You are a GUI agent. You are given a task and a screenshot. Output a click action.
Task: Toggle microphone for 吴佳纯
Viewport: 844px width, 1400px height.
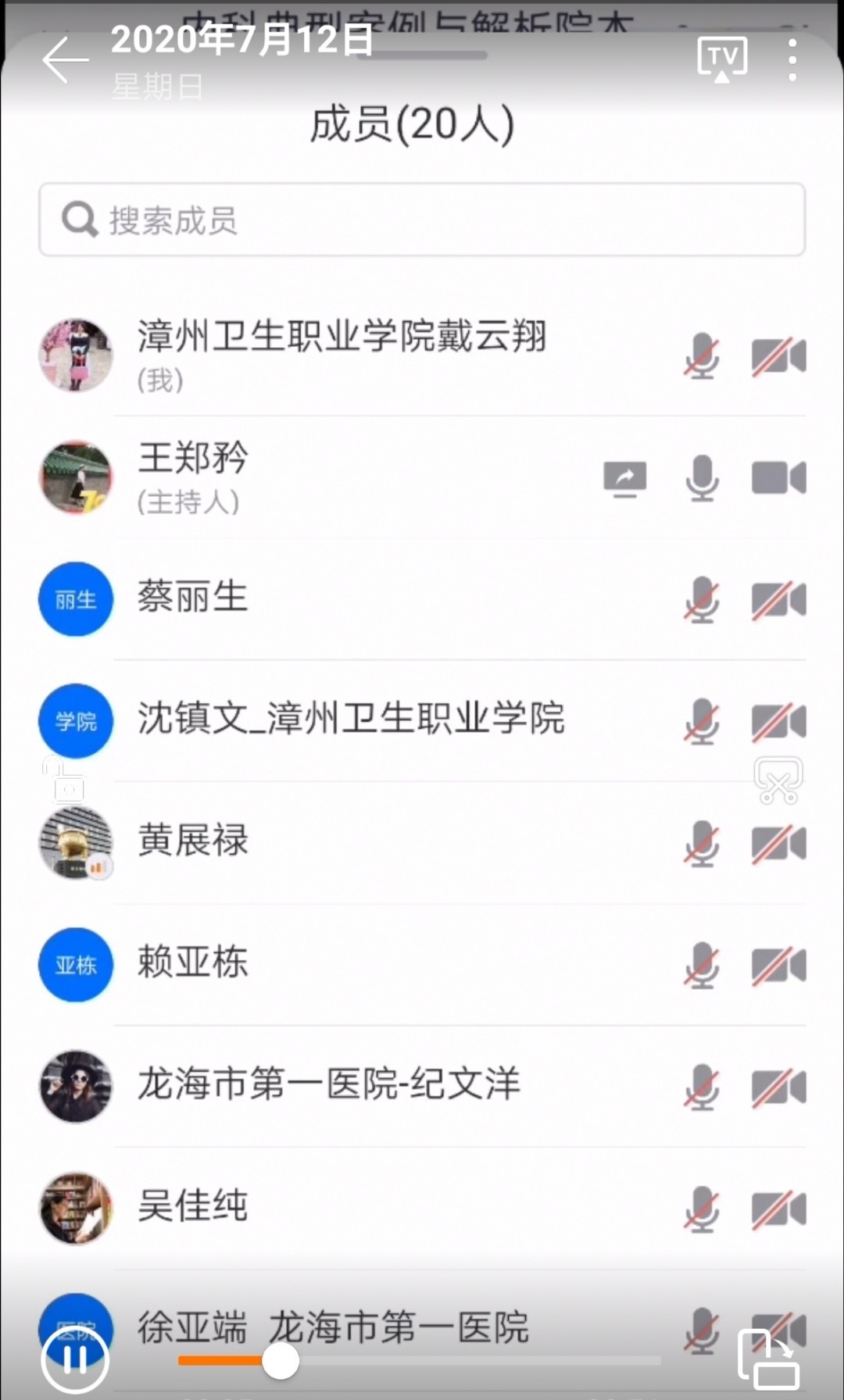coord(701,1207)
